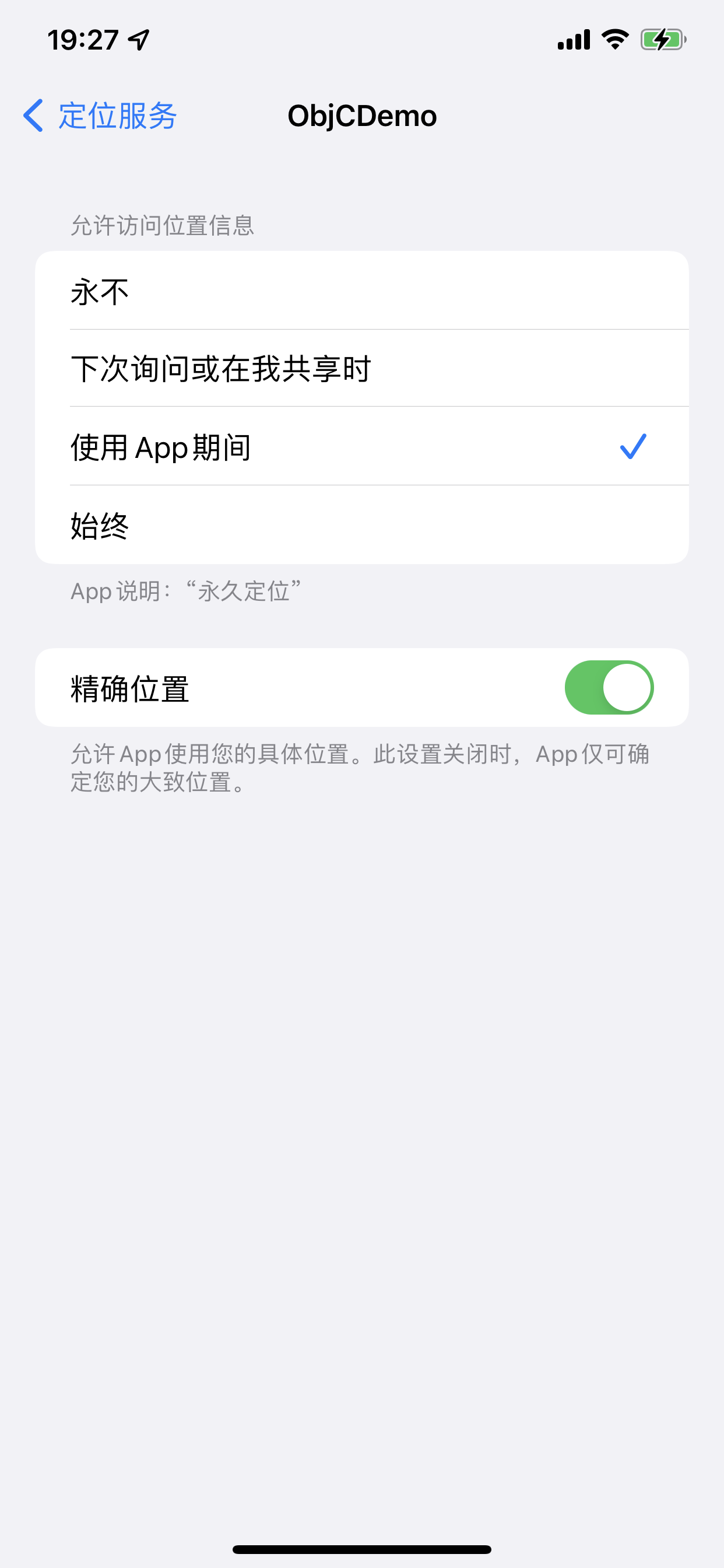Tap the location arrow icon in status bar
This screenshot has width=724, height=1568.
point(139,38)
